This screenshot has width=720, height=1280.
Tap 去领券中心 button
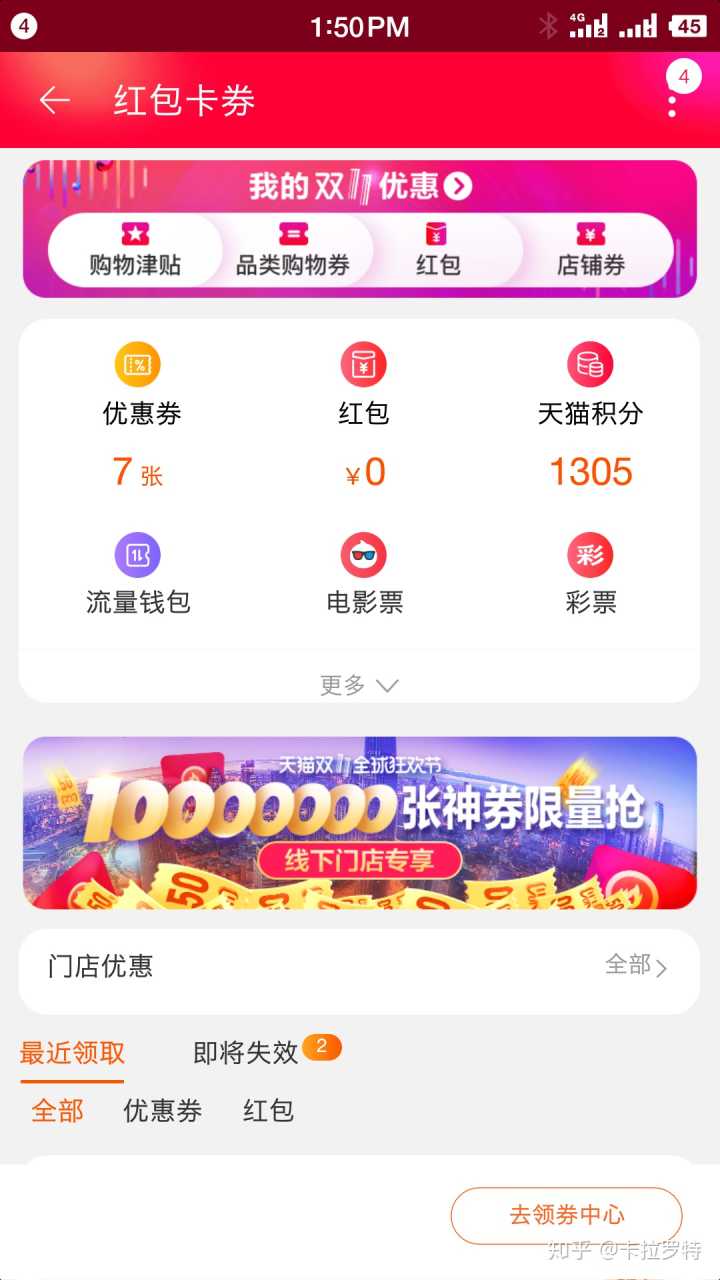pos(566,1216)
